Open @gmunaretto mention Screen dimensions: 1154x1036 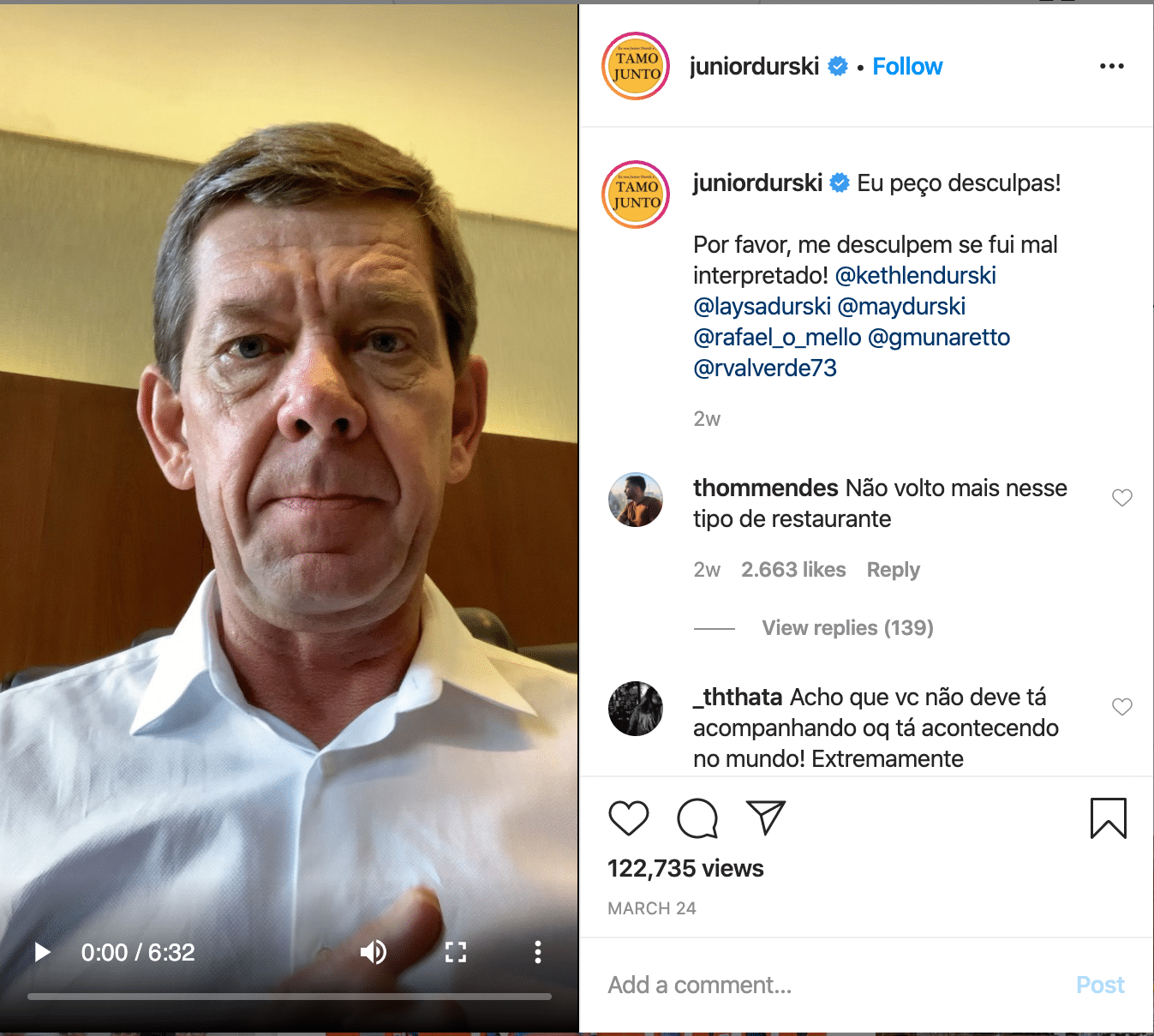tap(939, 338)
